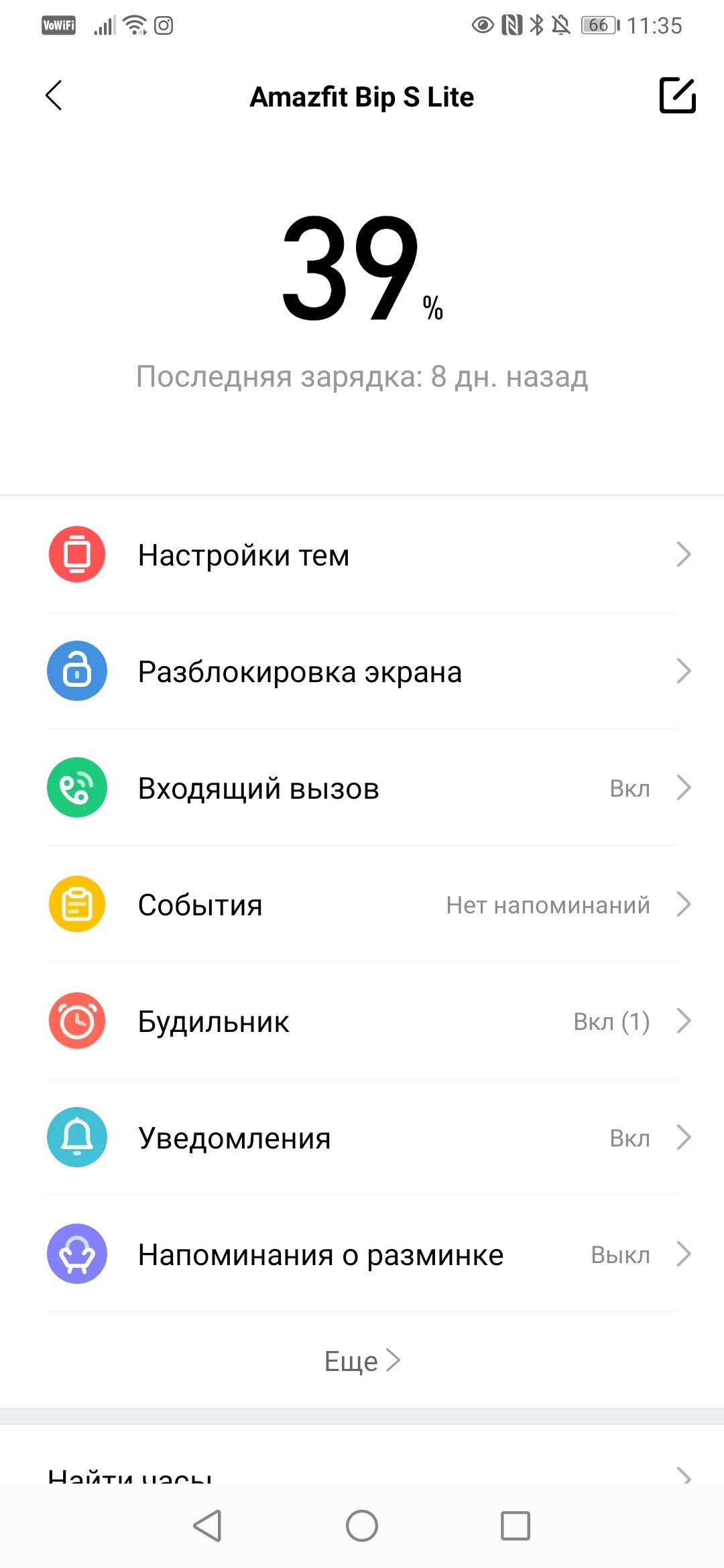Viewport: 724px width, 1568px height.
Task: Open Уведомления settings
Action: (362, 1138)
